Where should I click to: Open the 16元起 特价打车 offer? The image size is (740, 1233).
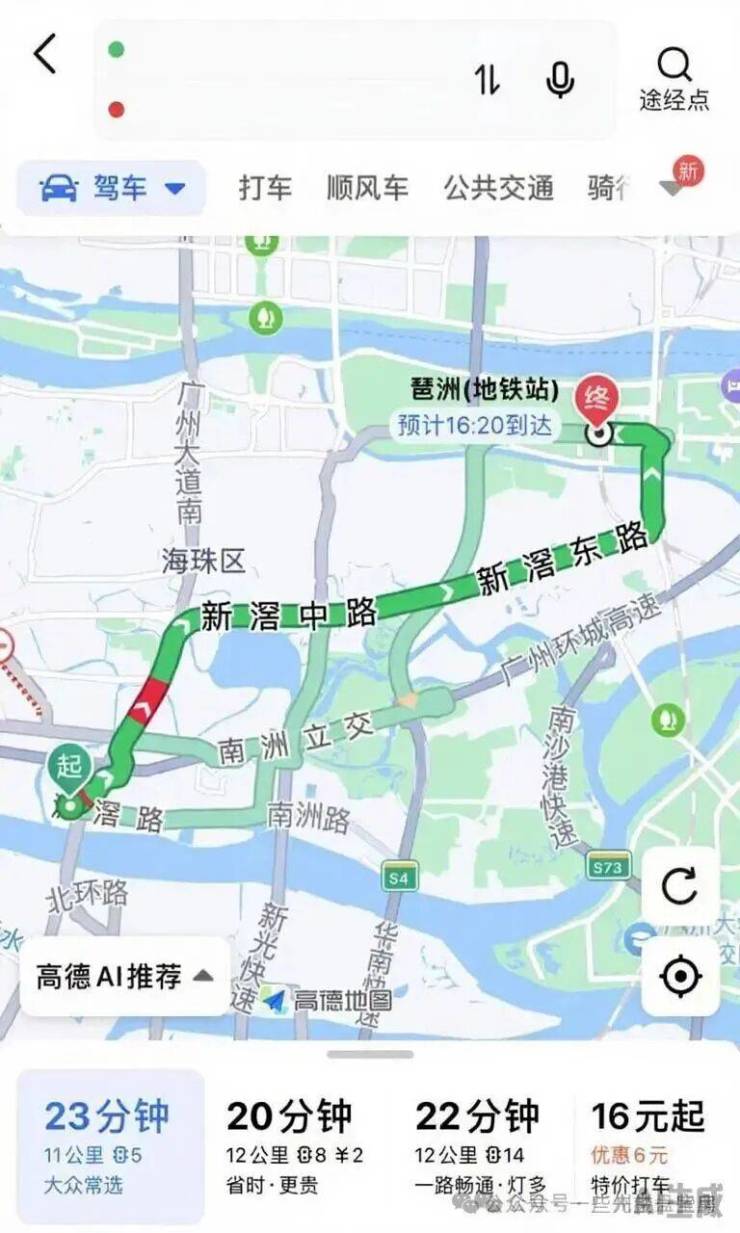650,1145
